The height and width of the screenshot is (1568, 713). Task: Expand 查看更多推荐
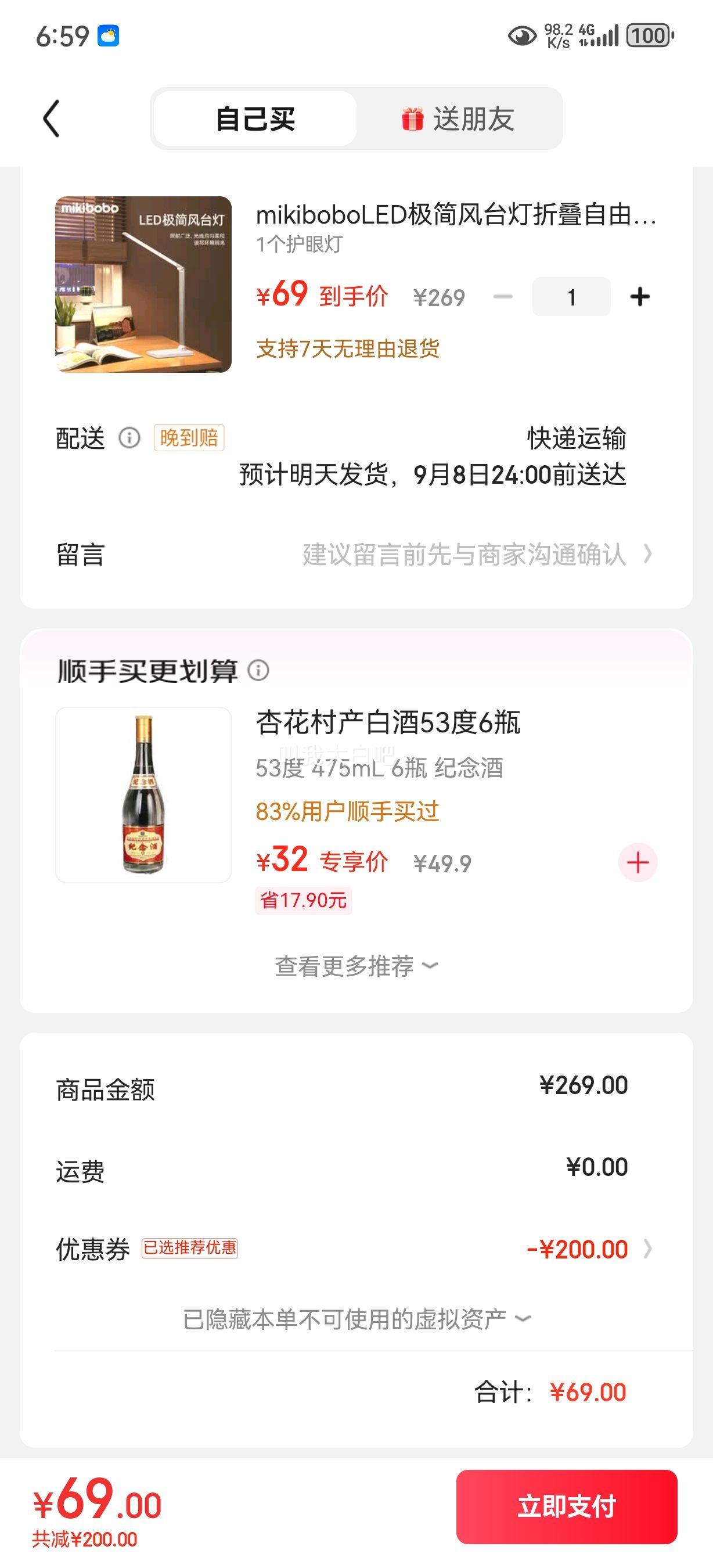pyautogui.click(x=356, y=966)
